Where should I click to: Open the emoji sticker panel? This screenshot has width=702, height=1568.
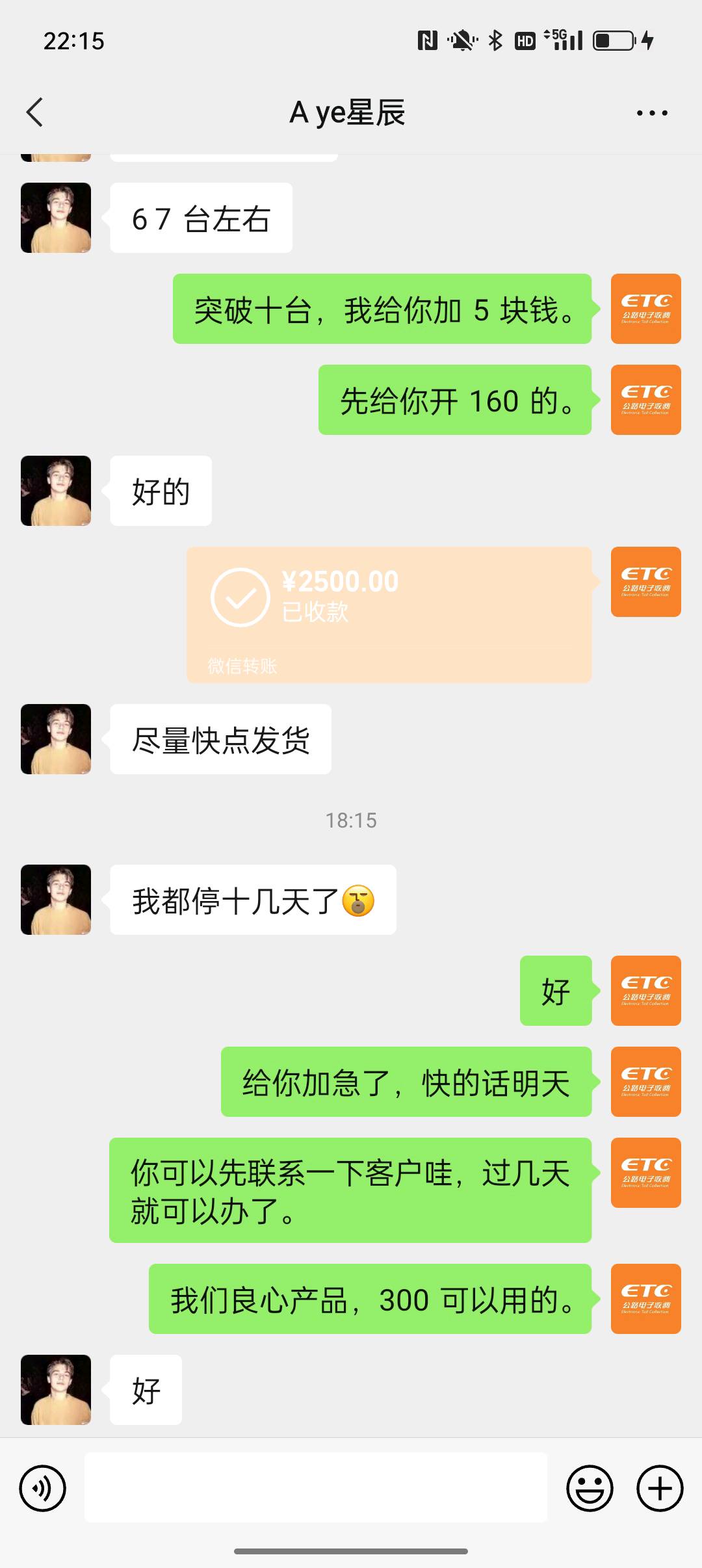(590, 1488)
